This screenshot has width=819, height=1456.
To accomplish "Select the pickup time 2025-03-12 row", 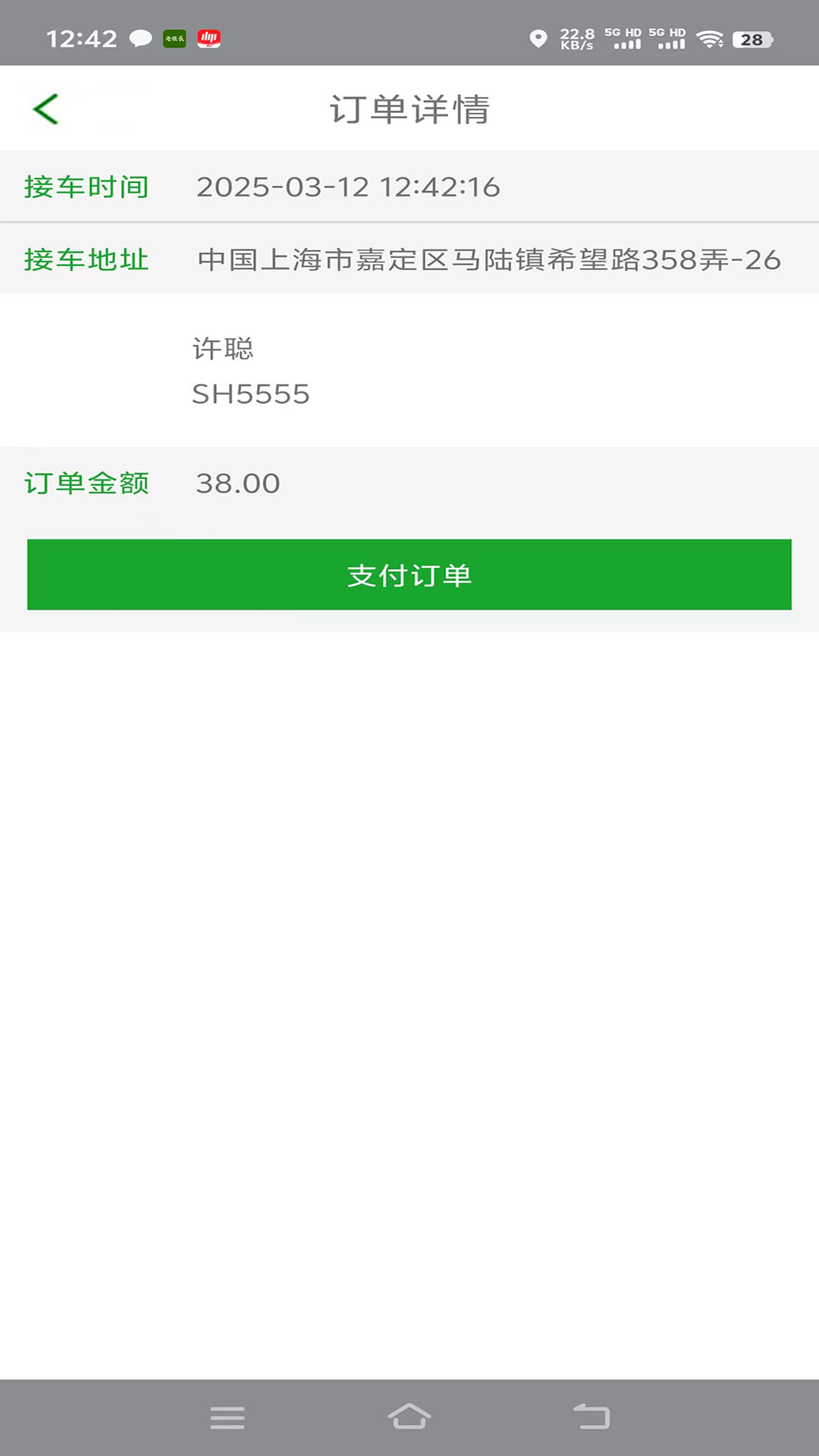I will click(409, 186).
